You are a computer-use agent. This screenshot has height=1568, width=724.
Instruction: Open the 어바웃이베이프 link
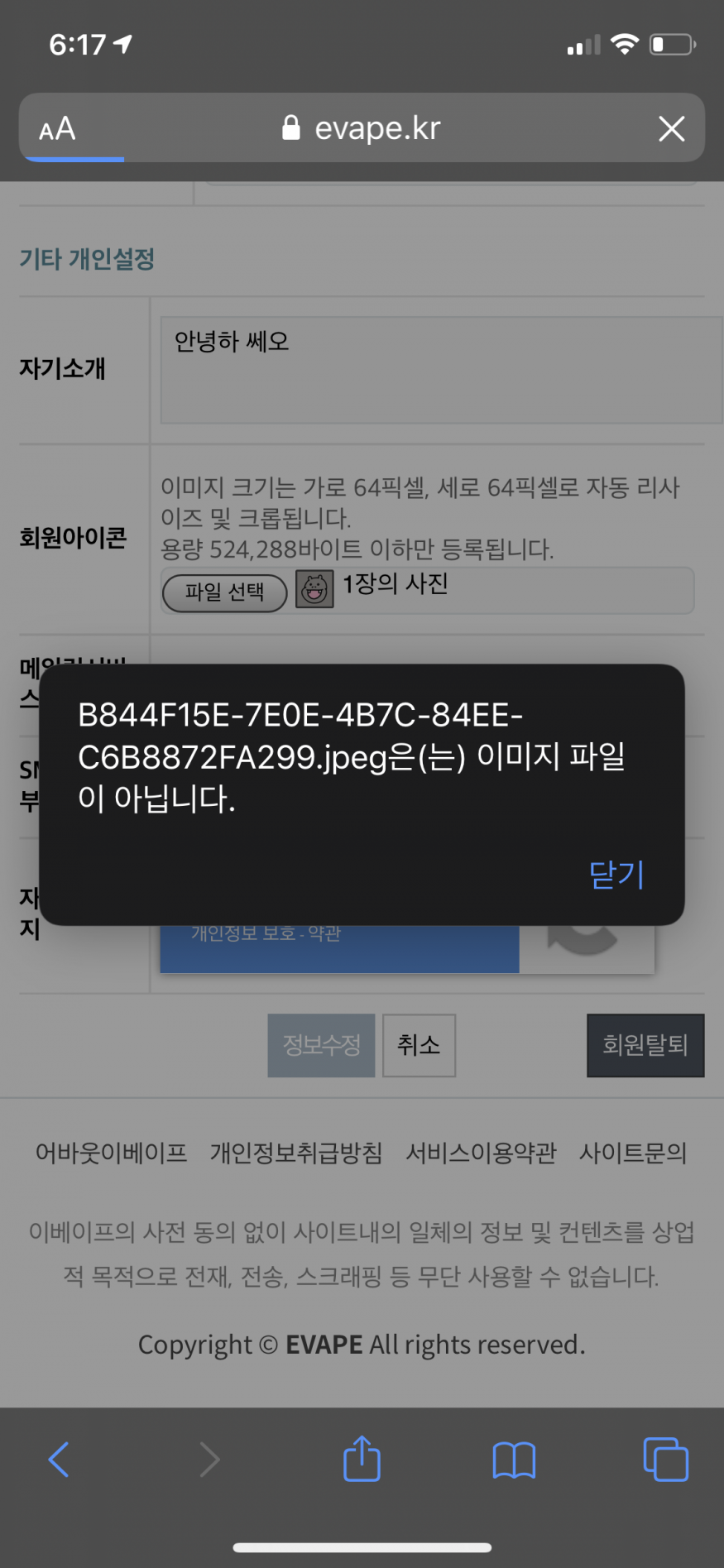click(x=111, y=1153)
